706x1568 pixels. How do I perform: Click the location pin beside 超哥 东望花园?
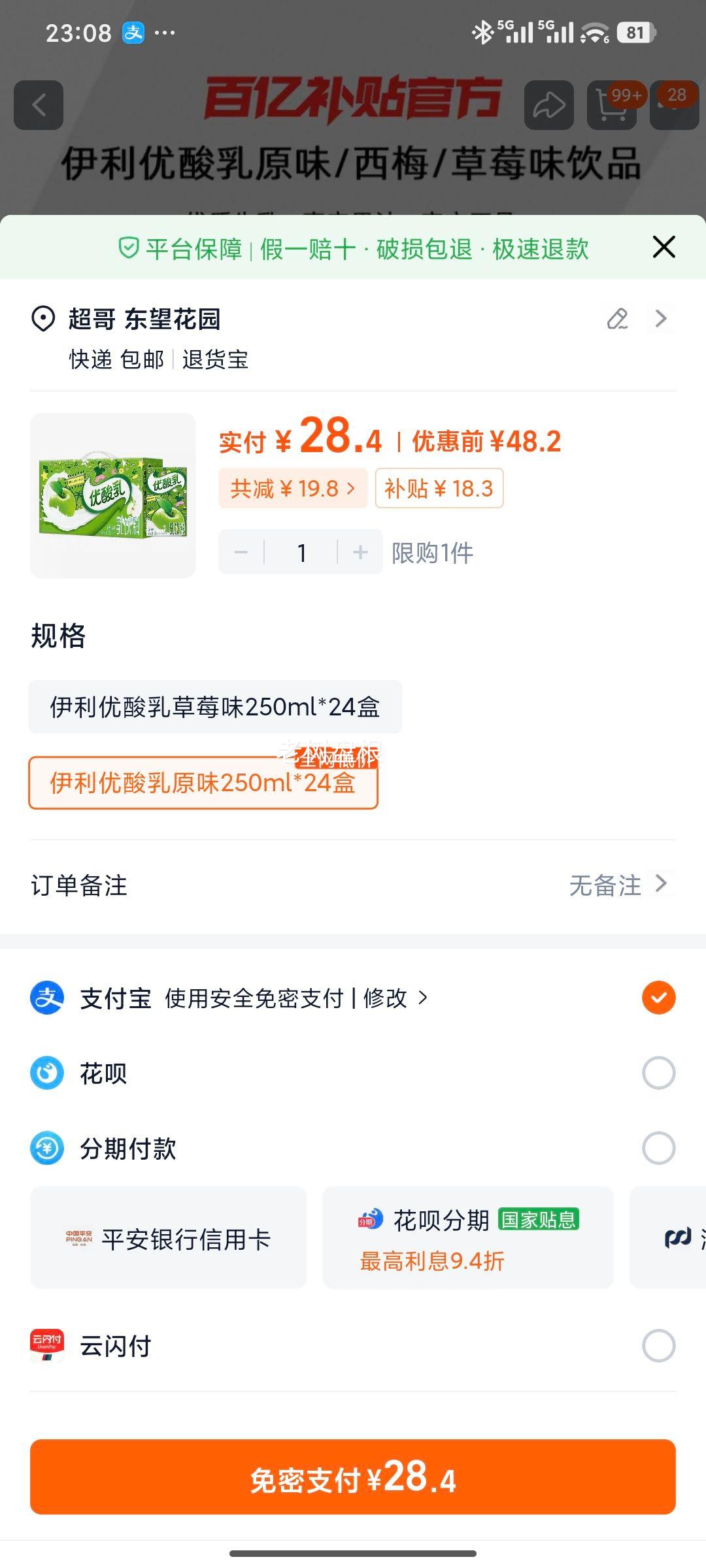click(x=42, y=319)
